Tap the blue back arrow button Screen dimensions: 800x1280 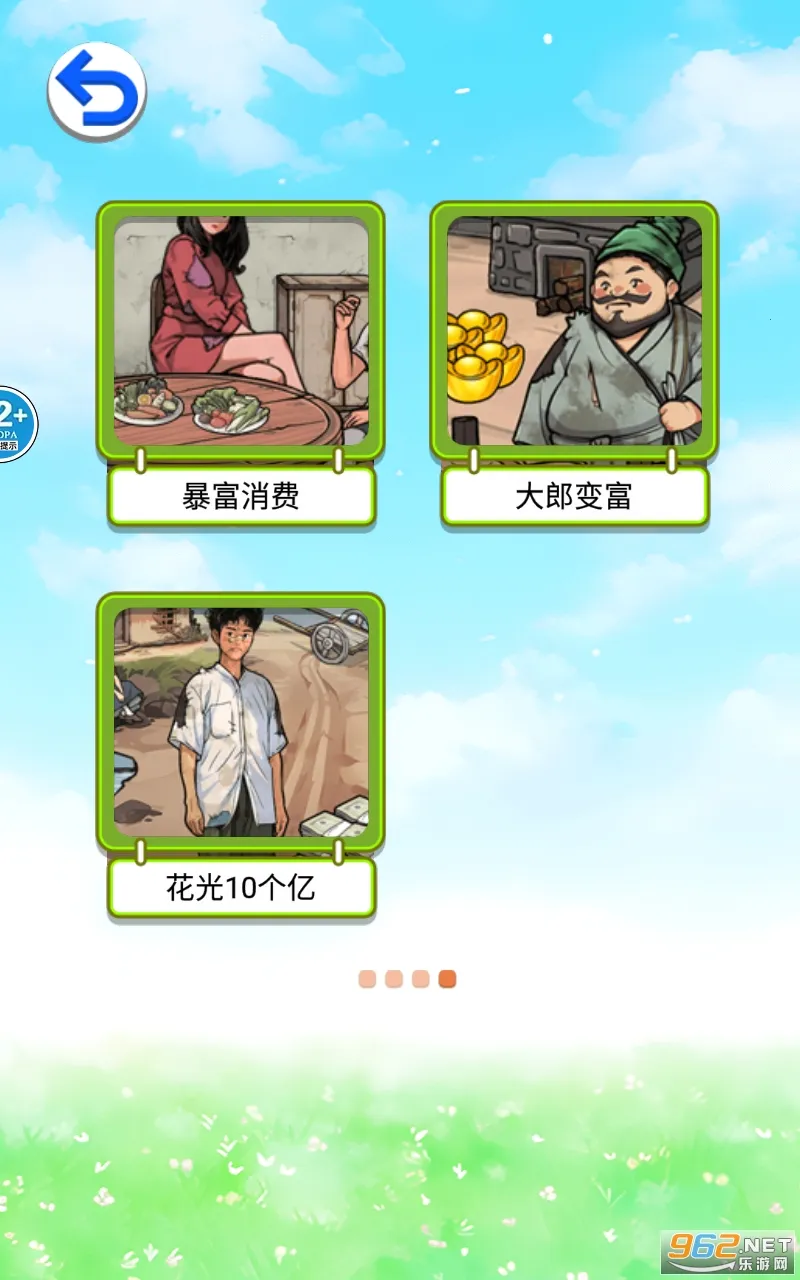point(97,90)
